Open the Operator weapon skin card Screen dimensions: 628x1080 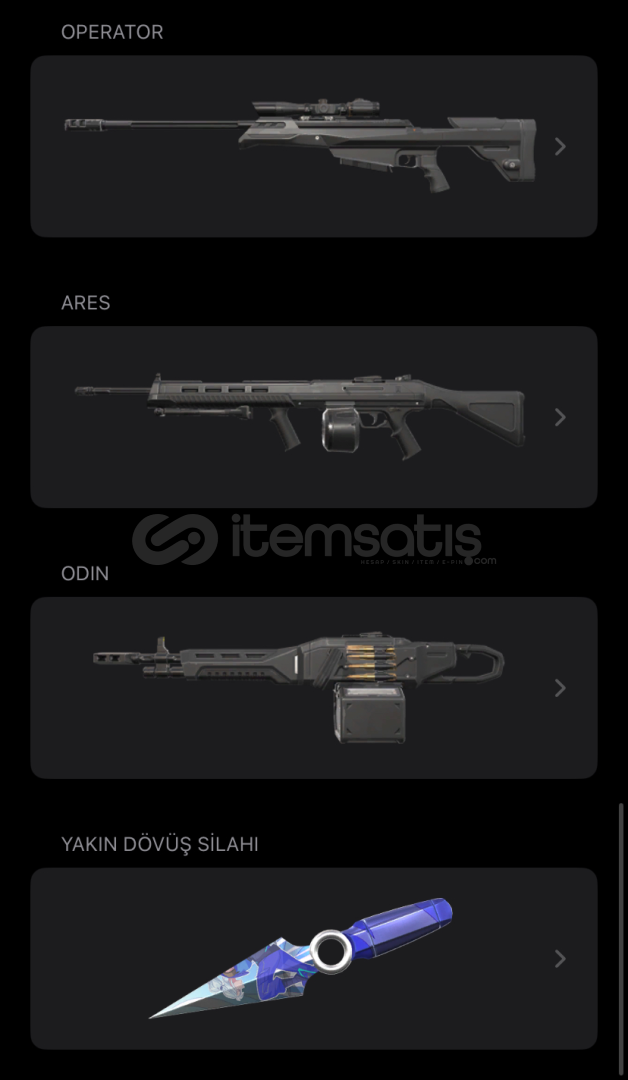(313, 146)
